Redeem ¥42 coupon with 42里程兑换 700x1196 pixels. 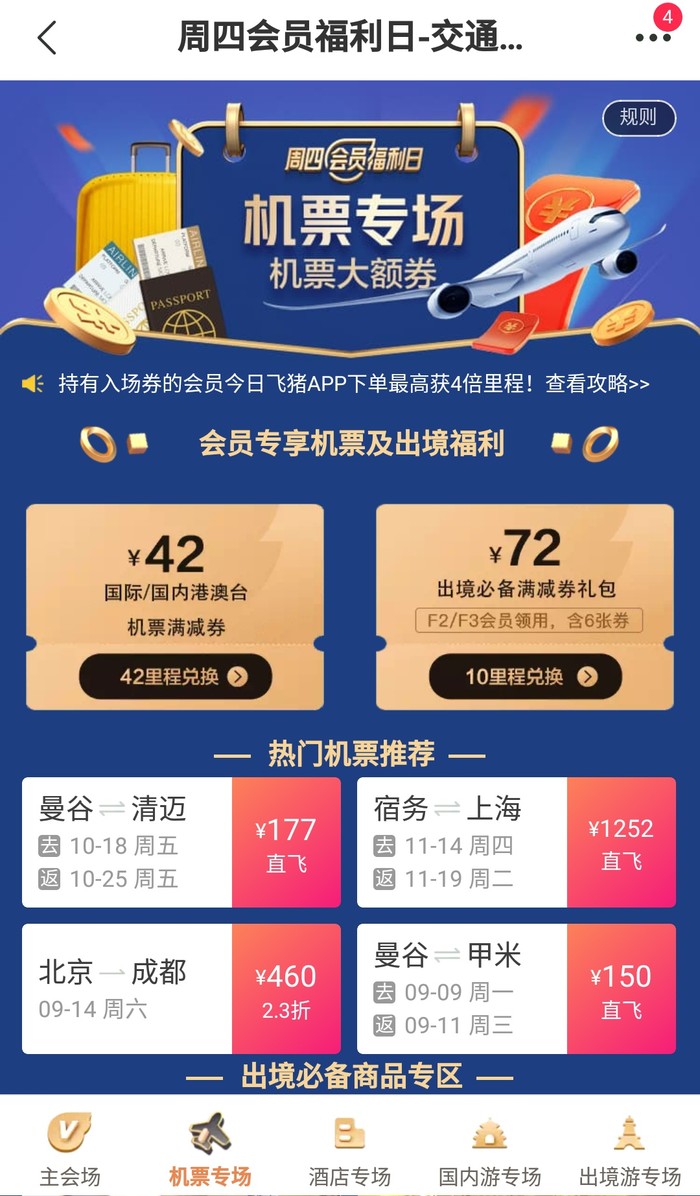[175, 677]
